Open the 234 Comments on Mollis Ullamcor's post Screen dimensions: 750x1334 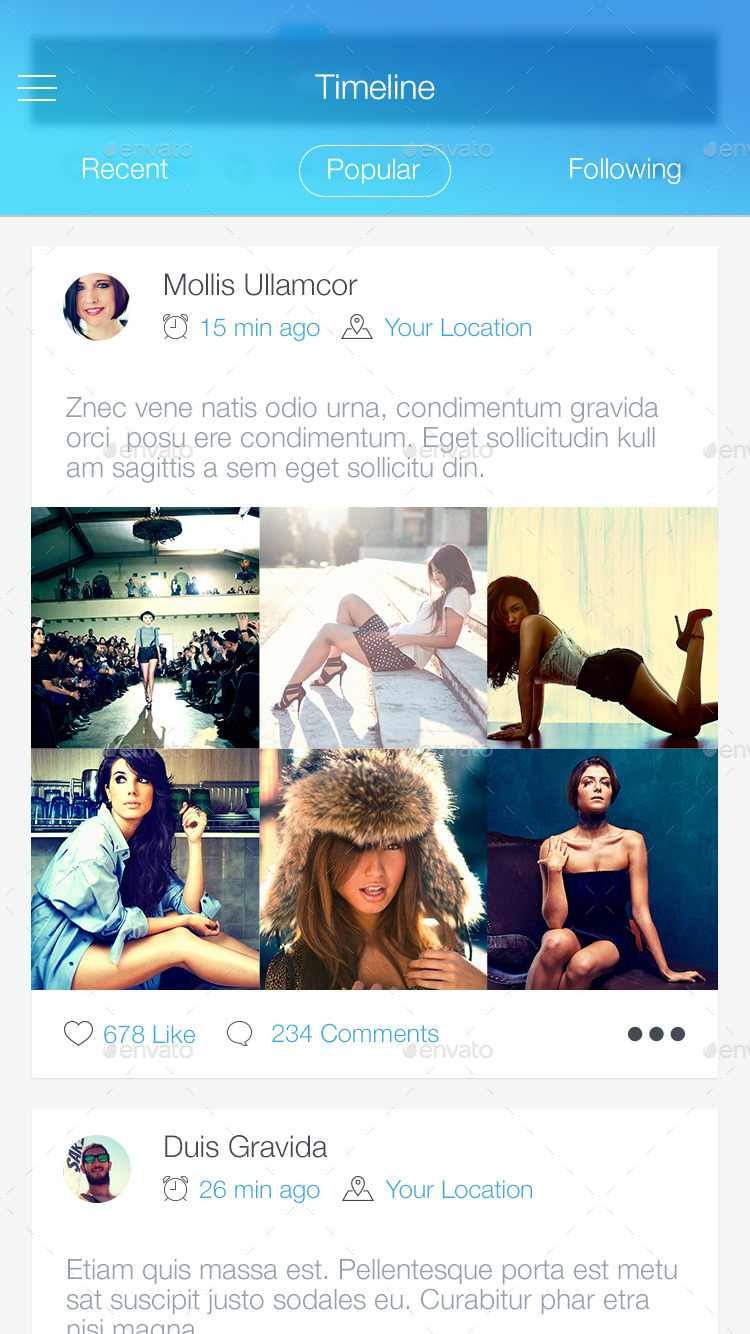[354, 1033]
